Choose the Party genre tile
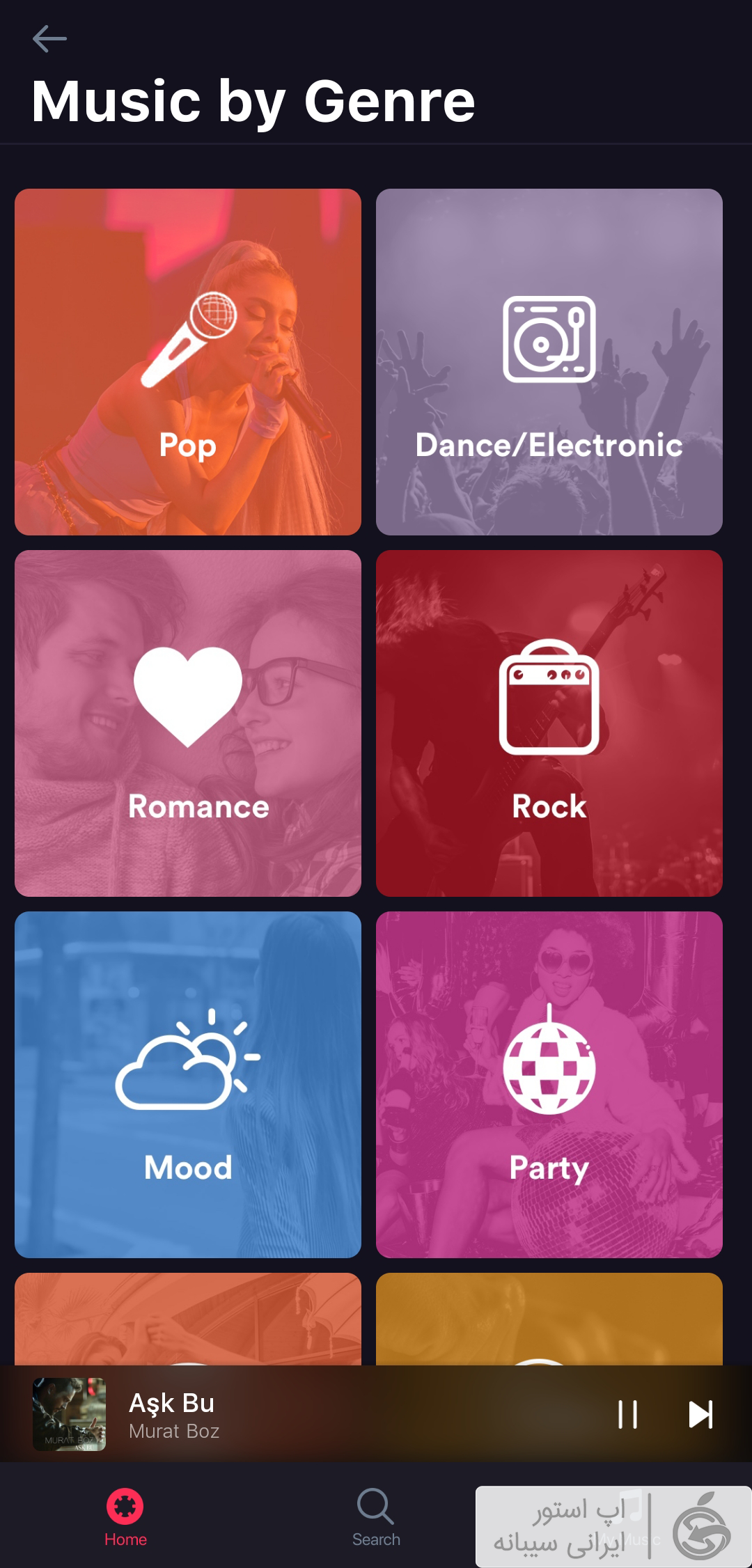Screen dimensions: 752x1568 (x=549, y=1085)
